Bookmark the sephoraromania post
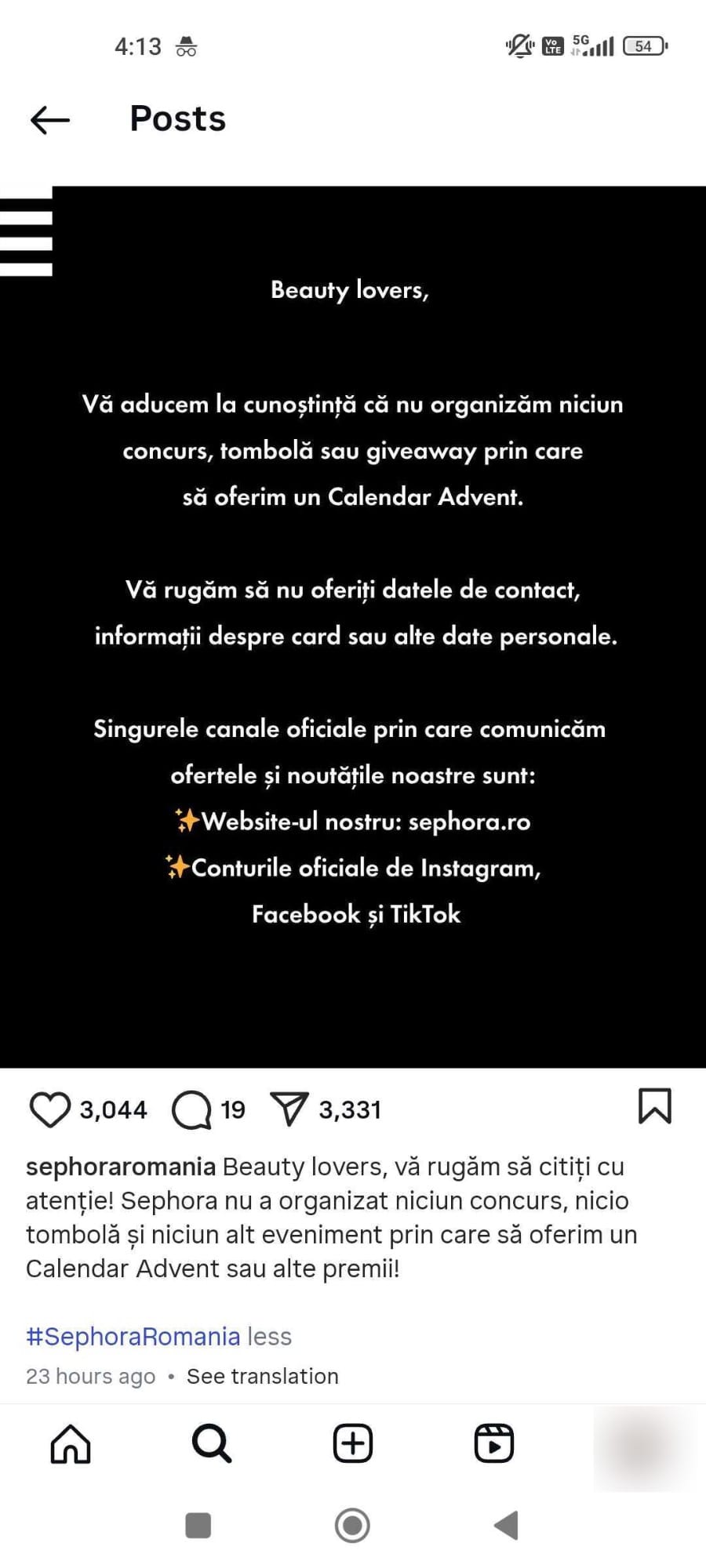This screenshot has height=1568, width=706. pyautogui.click(x=654, y=1106)
